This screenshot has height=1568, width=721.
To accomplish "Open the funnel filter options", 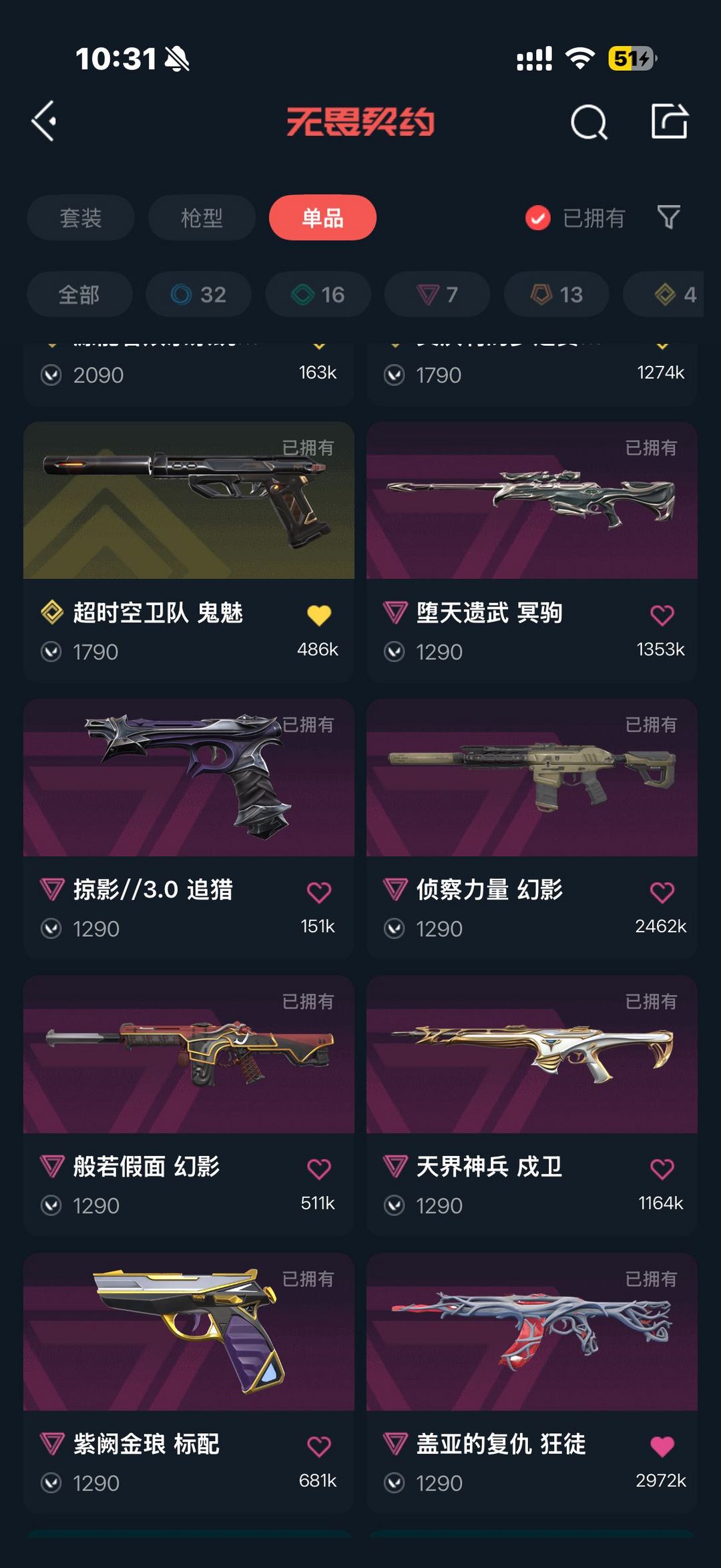I will pos(668,217).
